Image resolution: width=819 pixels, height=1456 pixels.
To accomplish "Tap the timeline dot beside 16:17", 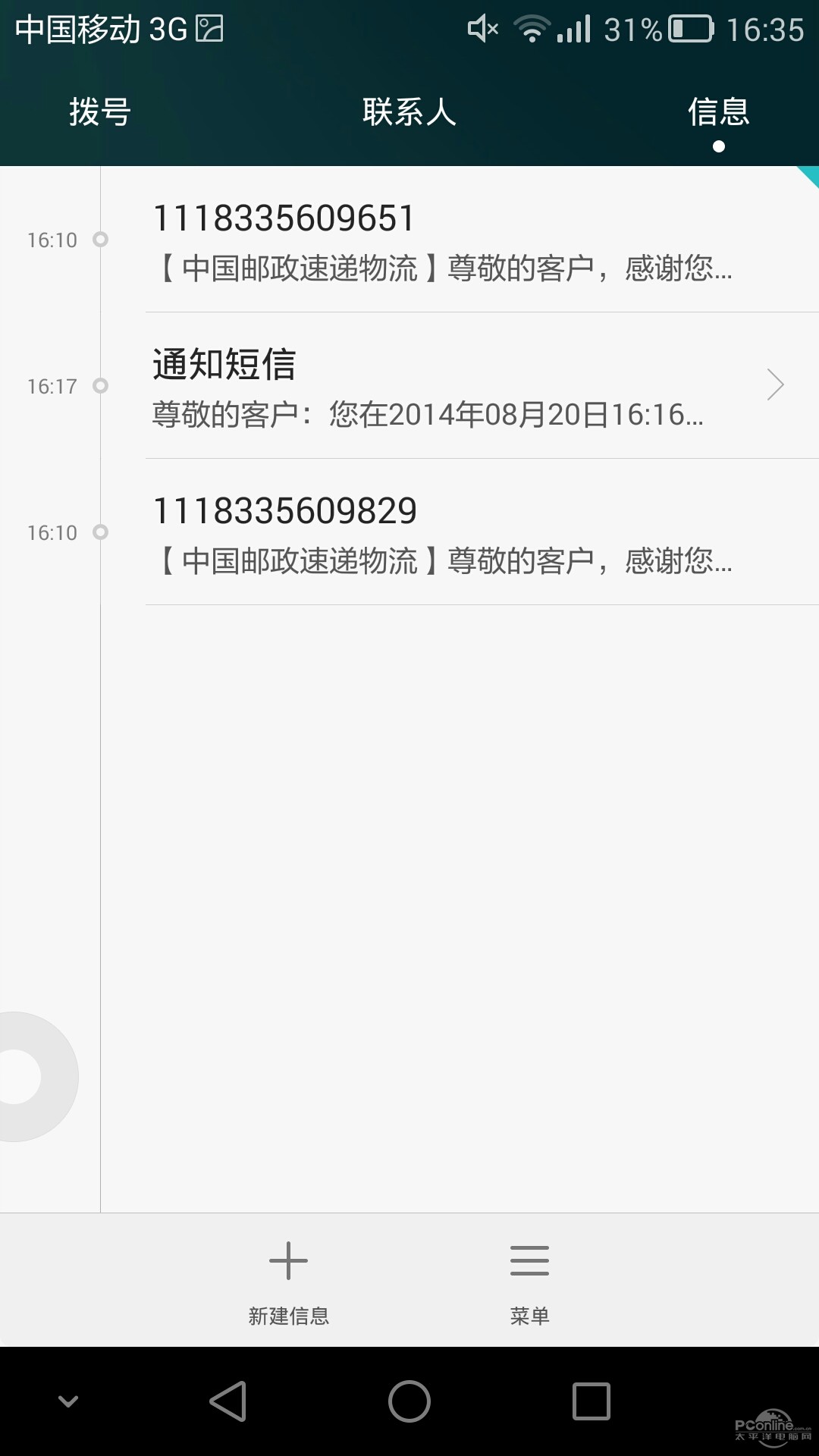I will tap(101, 385).
